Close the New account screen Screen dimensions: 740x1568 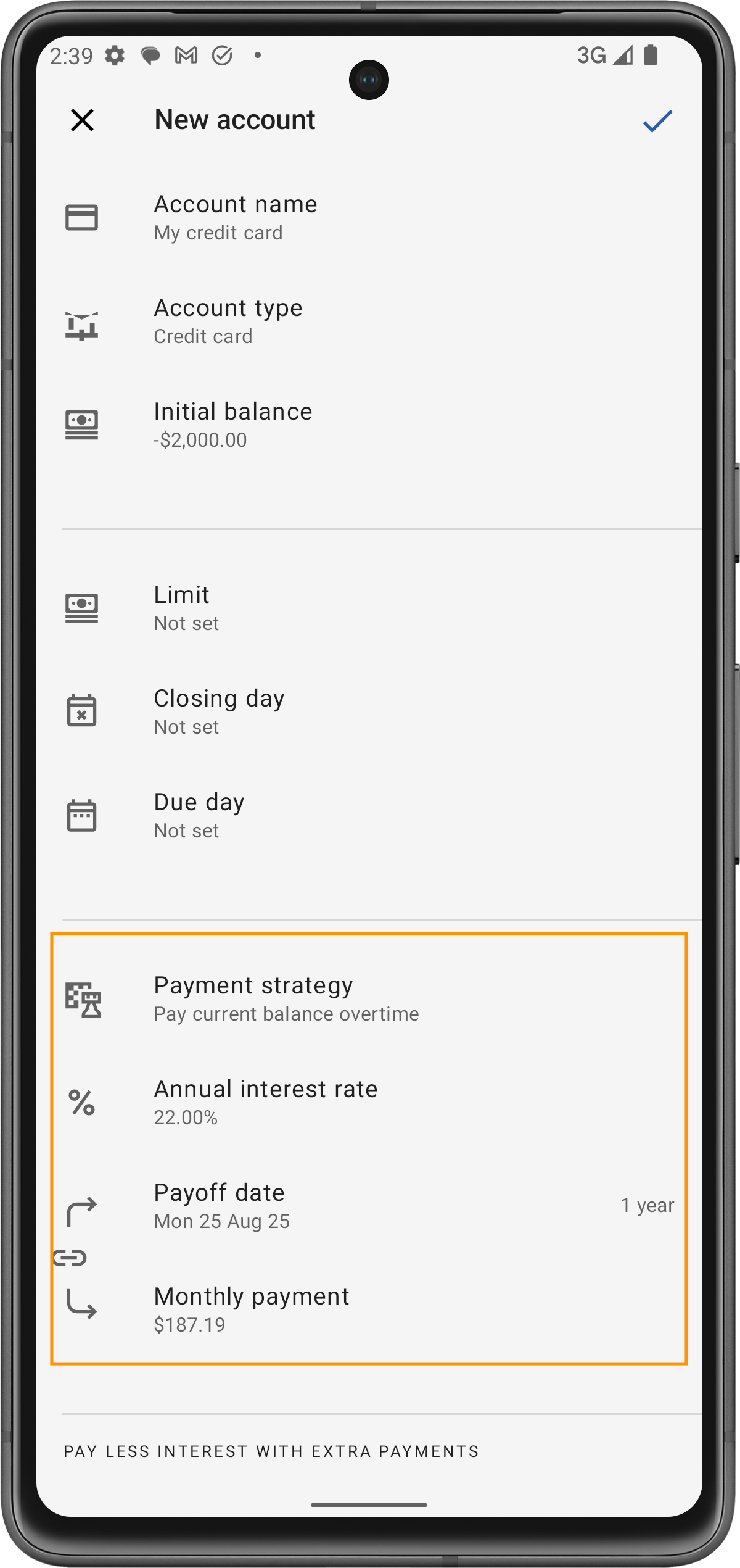click(82, 120)
